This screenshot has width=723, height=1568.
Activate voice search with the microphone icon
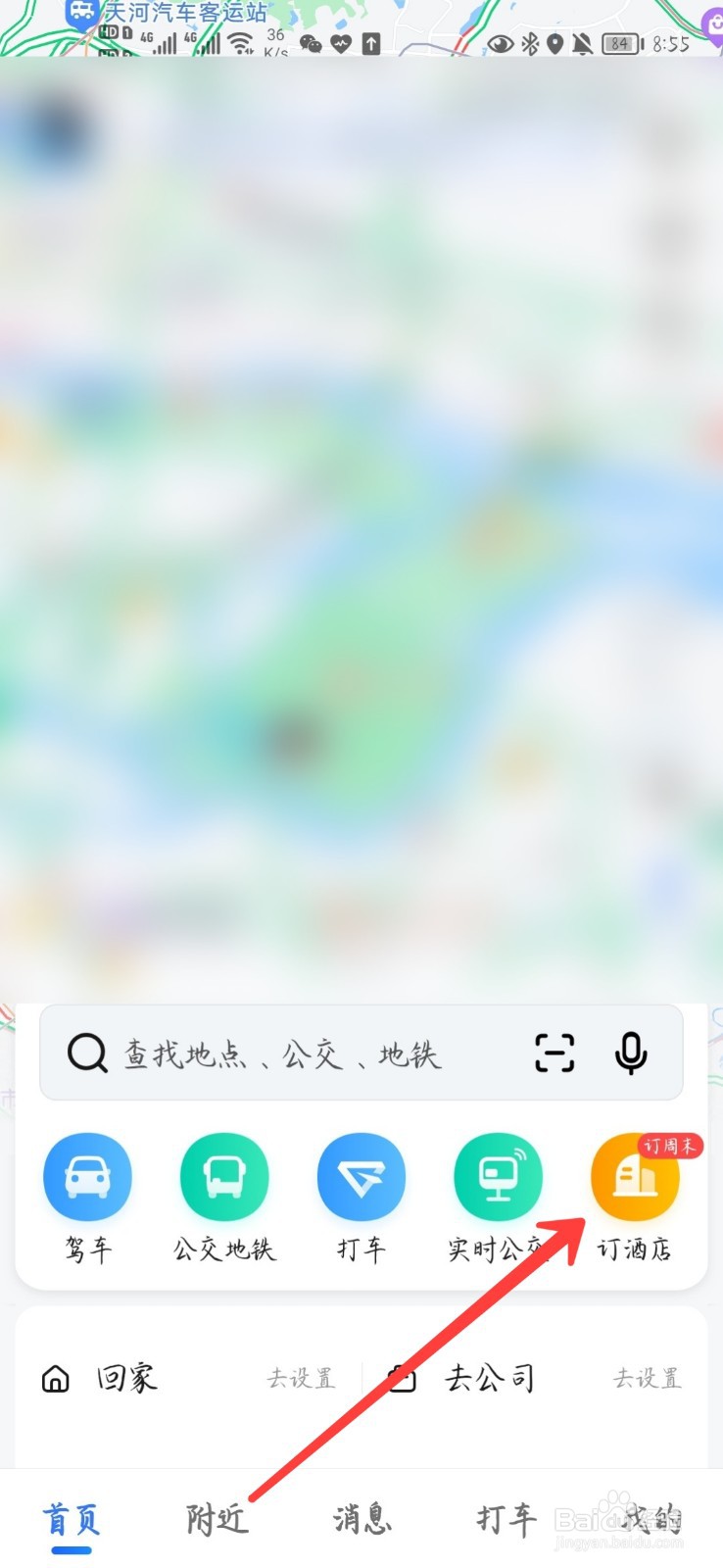[630, 1053]
